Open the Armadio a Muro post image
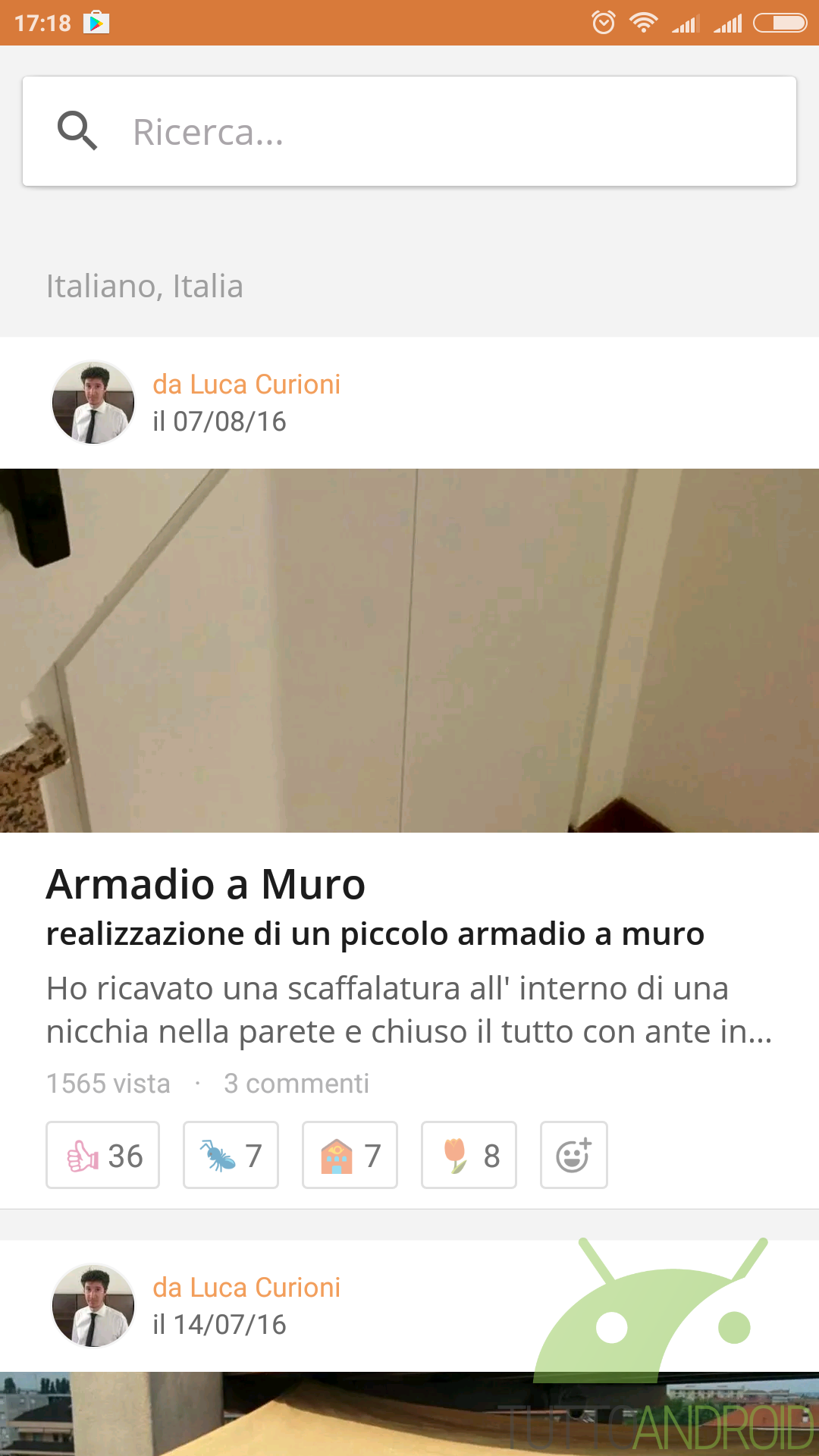The height and width of the screenshot is (1456, 819). [409, 650]
